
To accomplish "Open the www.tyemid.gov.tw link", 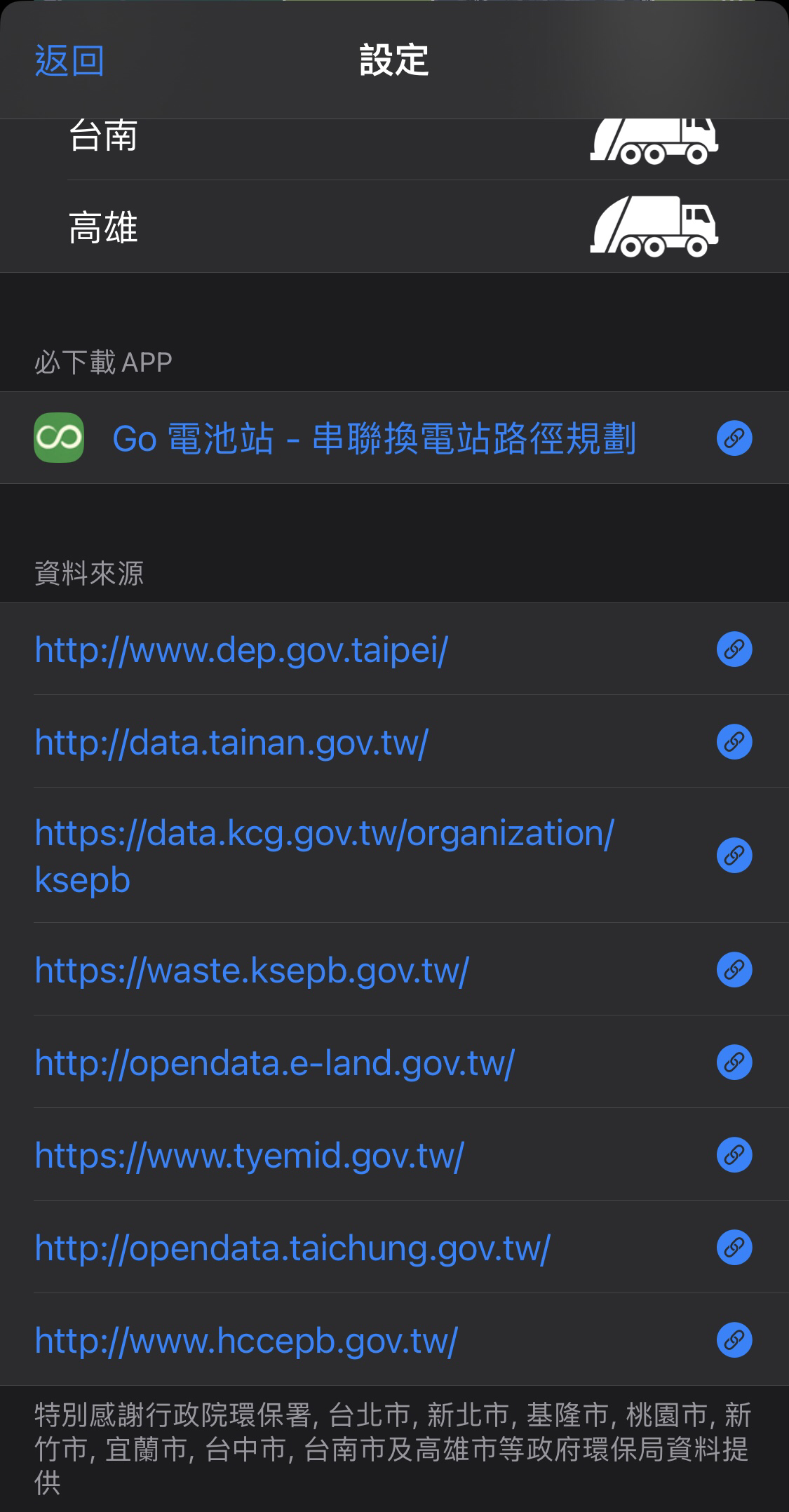I will coord(249,1155).
